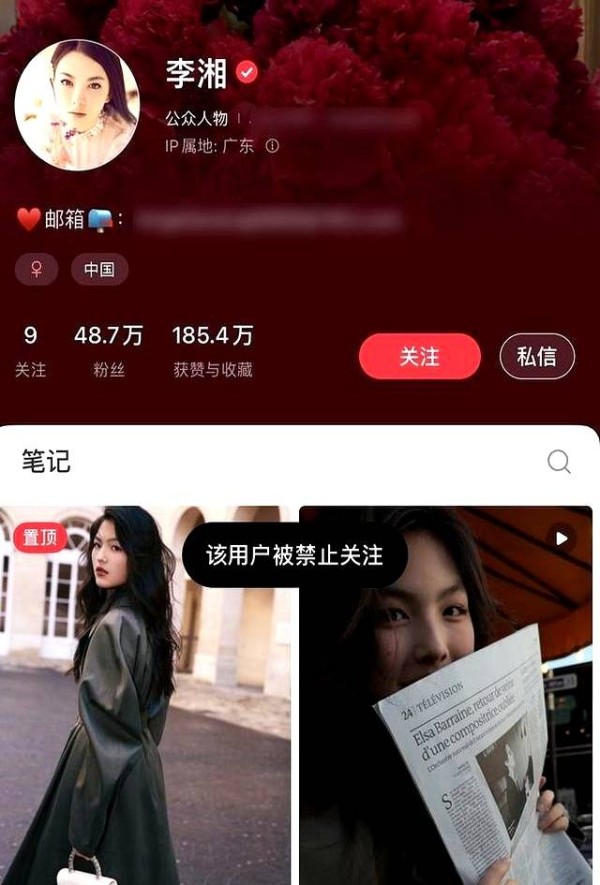This screenshot has height=885, width=600.
Task: Open 私信 to message this user
Action: coord(537,357)
